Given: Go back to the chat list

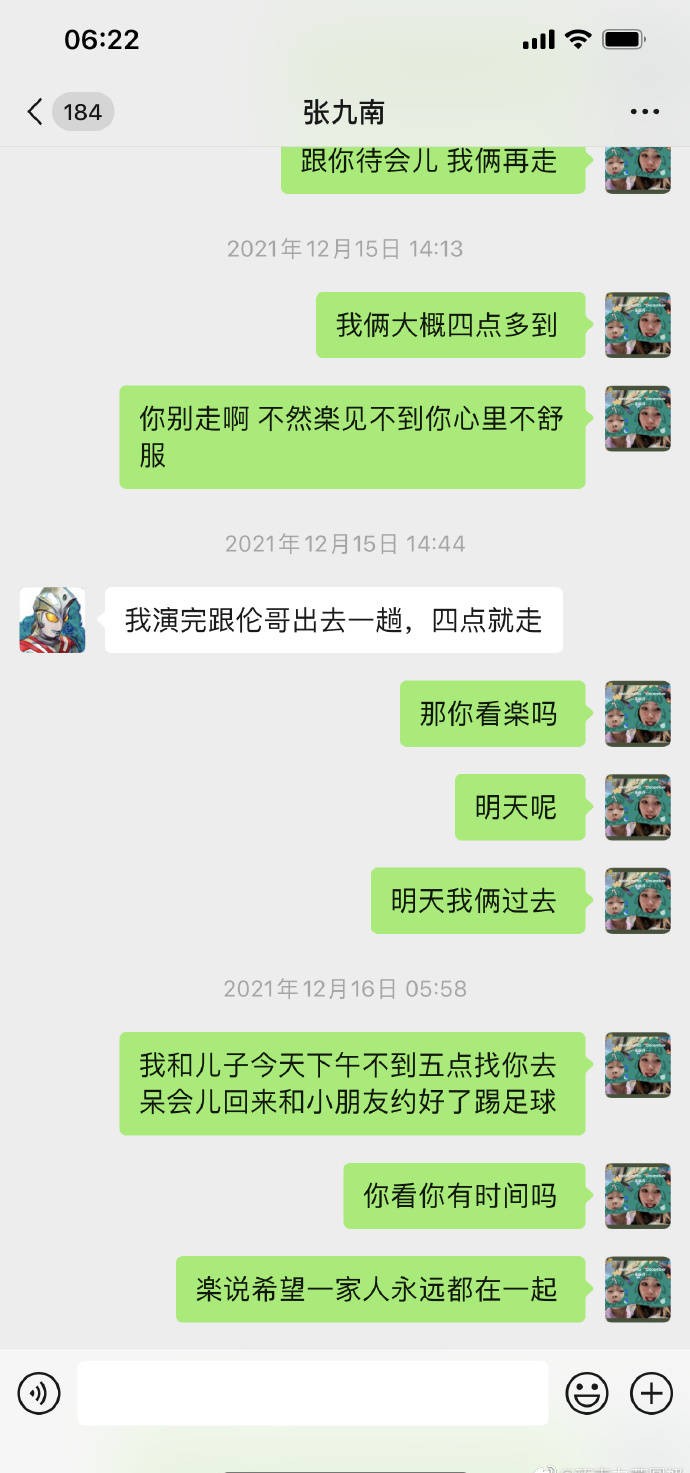Looking at the screenshot, I should coord(36,112).
